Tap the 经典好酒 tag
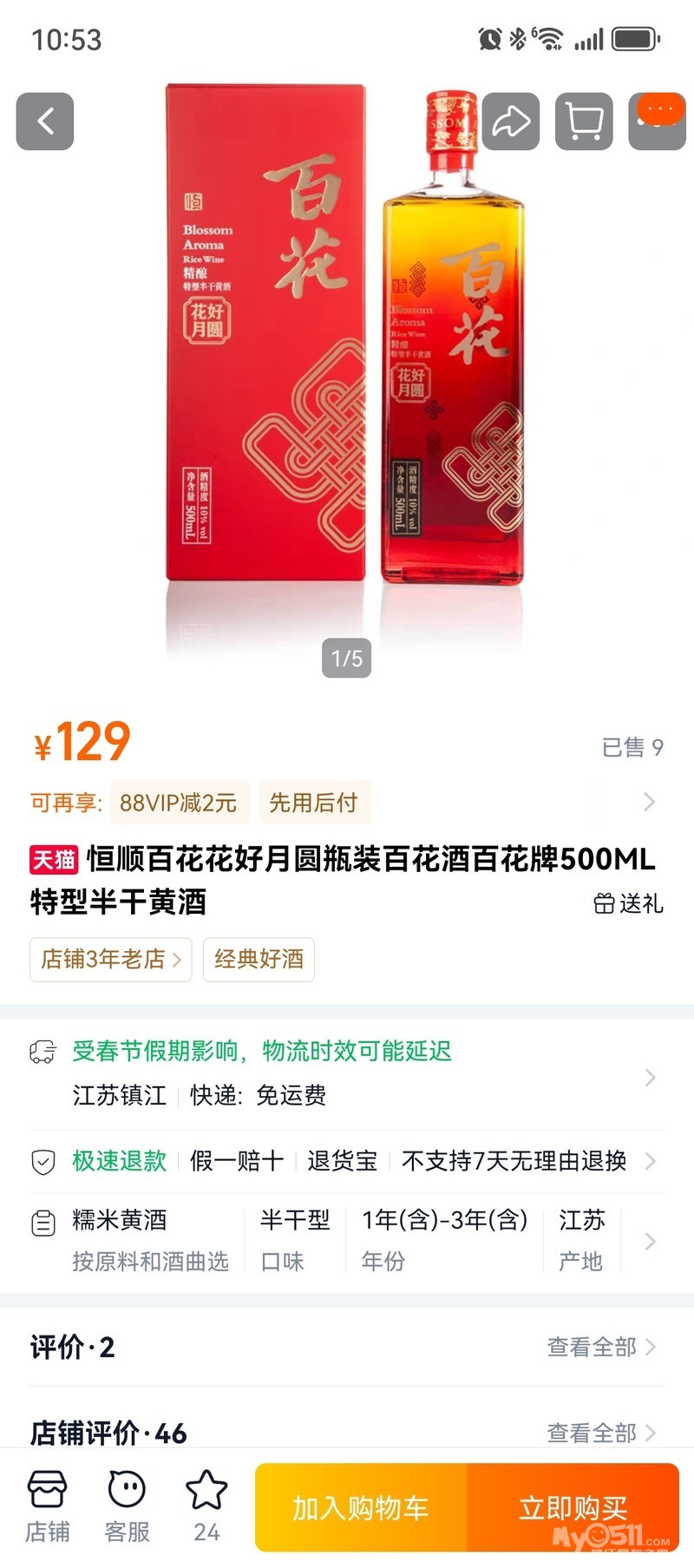The width and height of the screenshot is (694, 1568). [x=259, y=959]
